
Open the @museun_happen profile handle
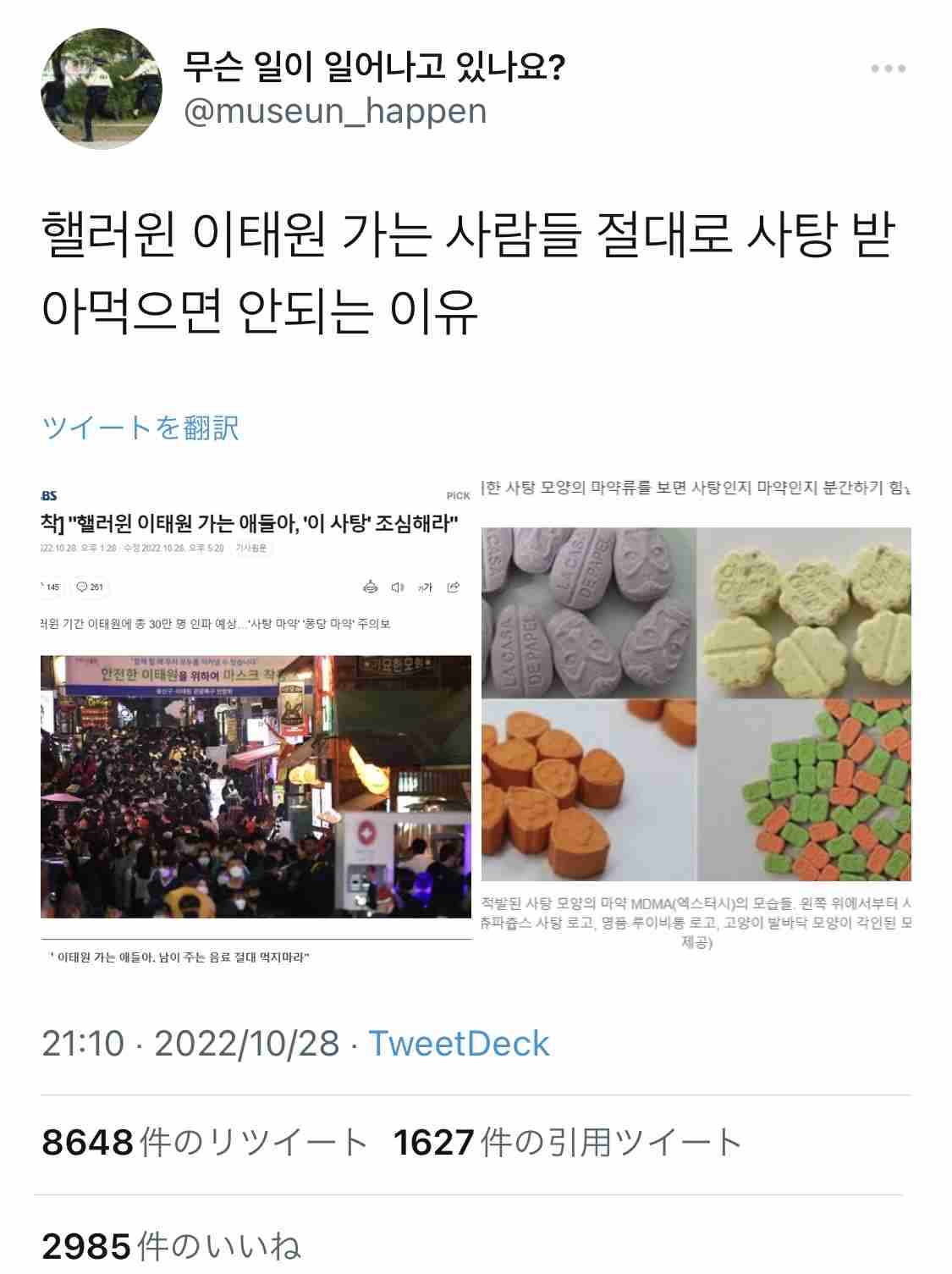coord(335,111)
